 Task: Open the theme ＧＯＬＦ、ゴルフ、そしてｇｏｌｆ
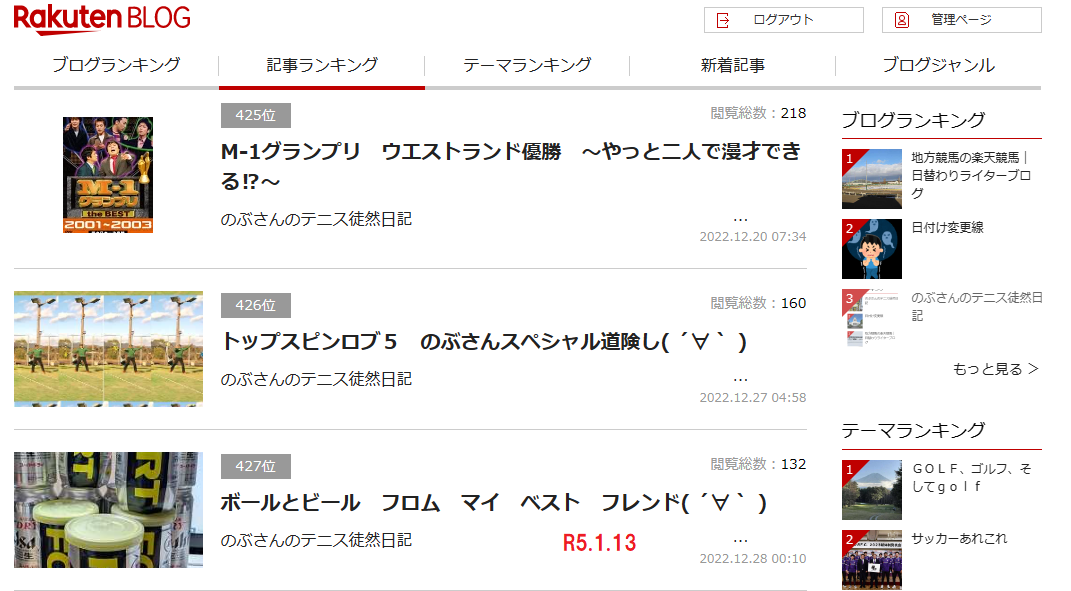(x=971, y=477)
